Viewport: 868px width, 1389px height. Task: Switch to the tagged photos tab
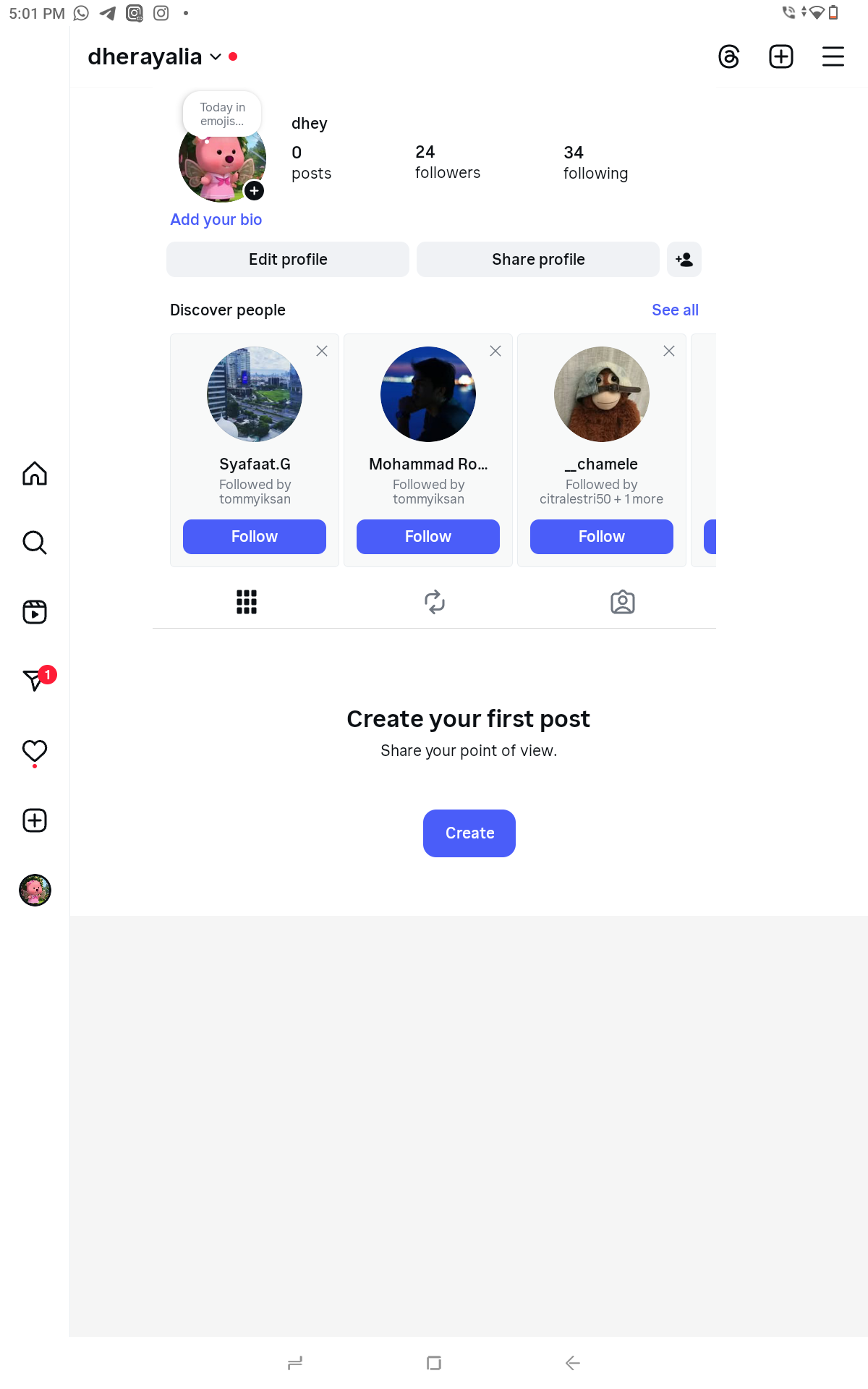(x=622, y=602)
